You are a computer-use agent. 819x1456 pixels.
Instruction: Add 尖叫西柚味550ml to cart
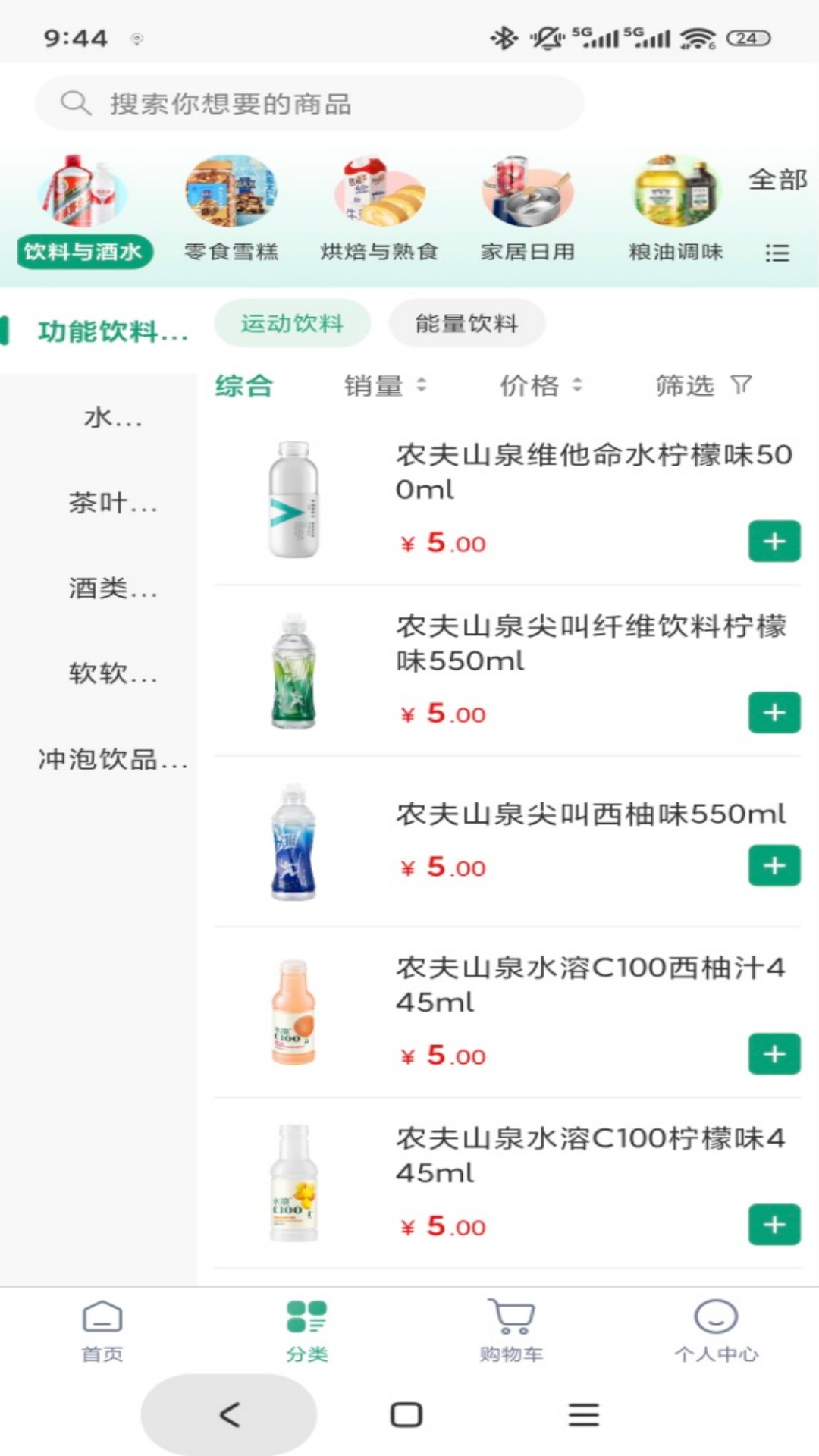773,865
